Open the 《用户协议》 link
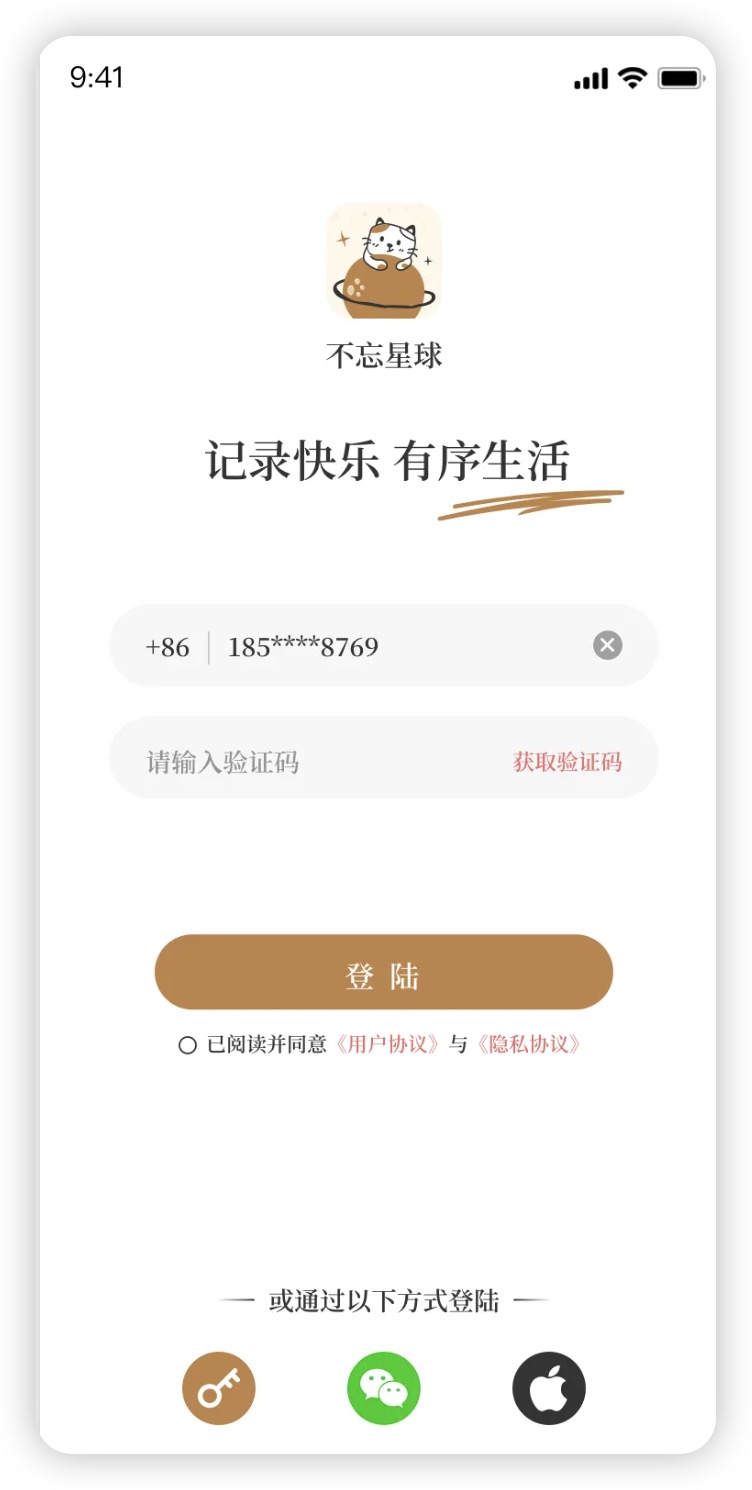 tap(387, 1045)
